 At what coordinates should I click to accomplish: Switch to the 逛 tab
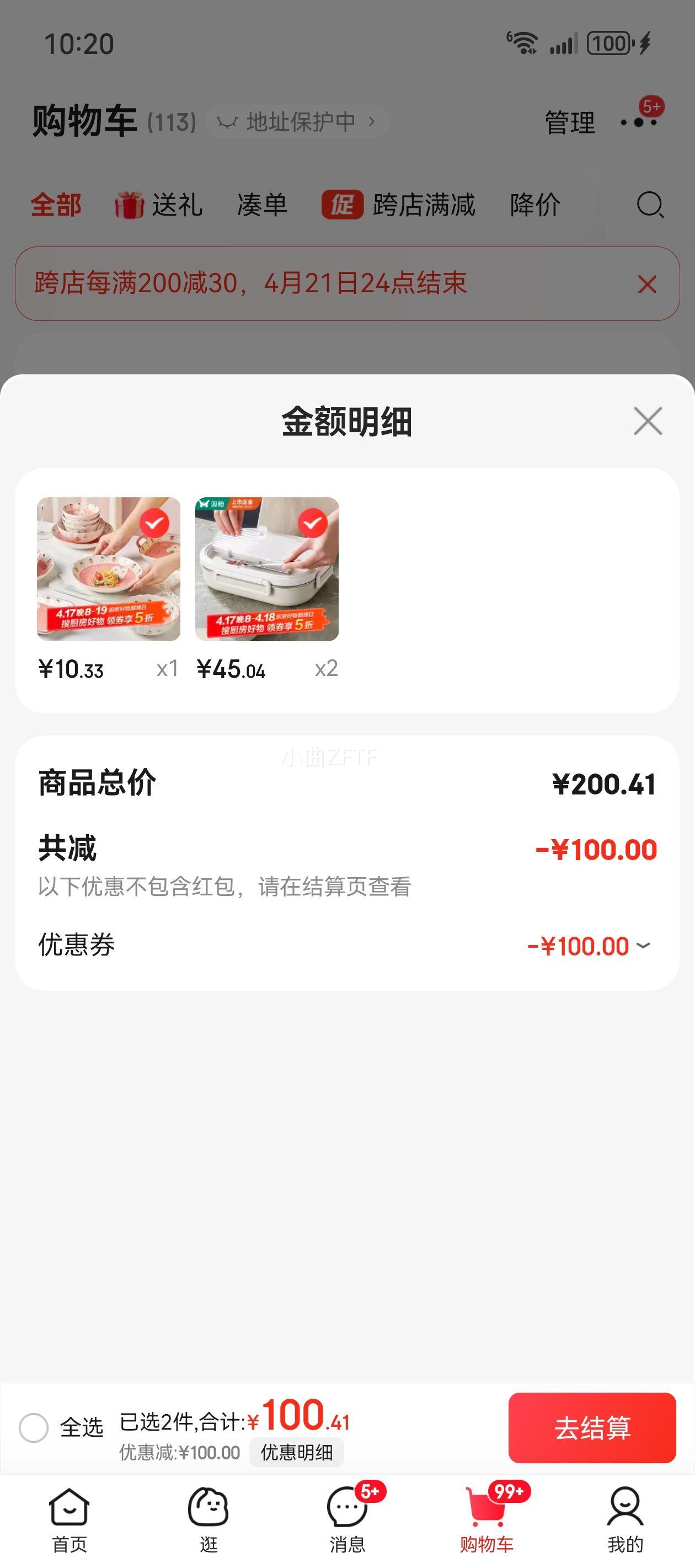click(209, 1519)
